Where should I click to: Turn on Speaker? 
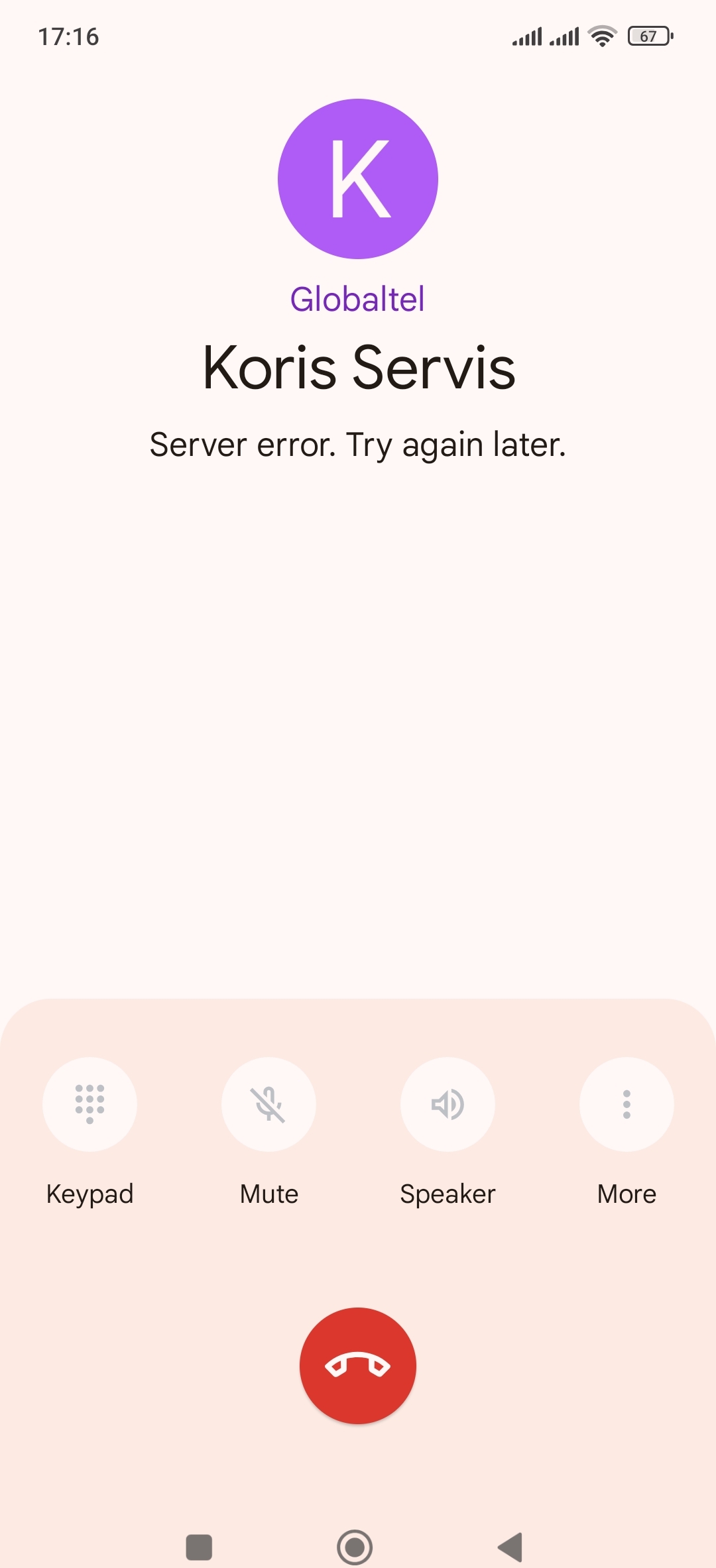click(447, 1104)
